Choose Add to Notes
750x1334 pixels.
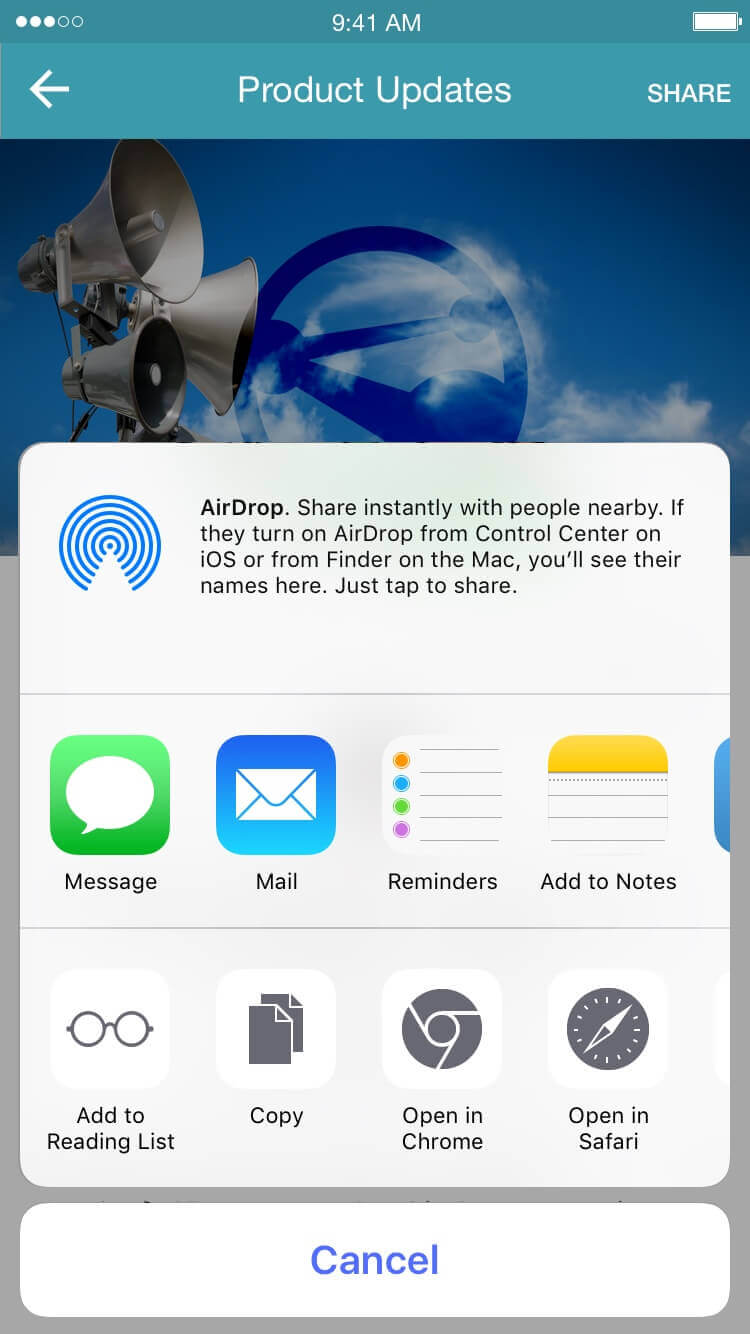point(608,795)
